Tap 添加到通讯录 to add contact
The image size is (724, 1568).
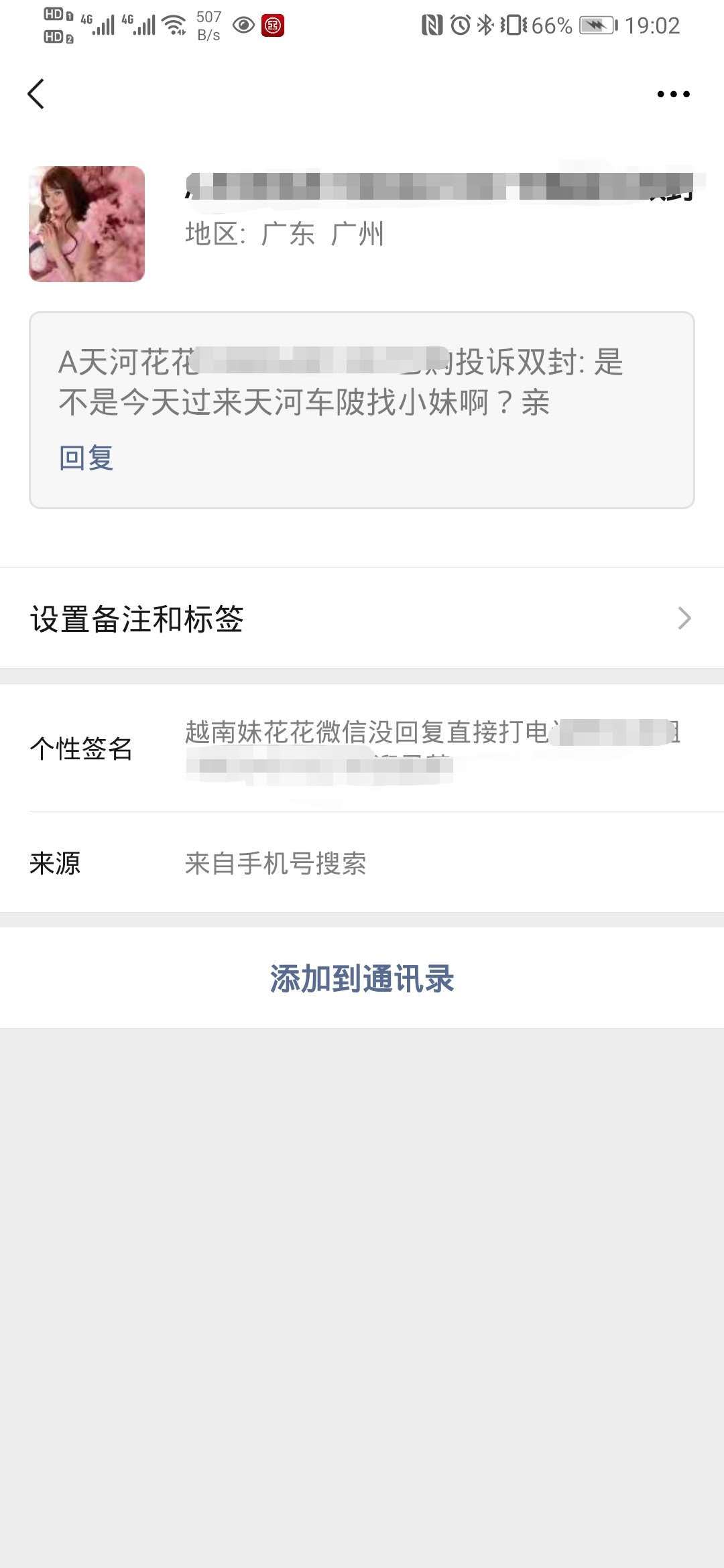pos(362,978)
